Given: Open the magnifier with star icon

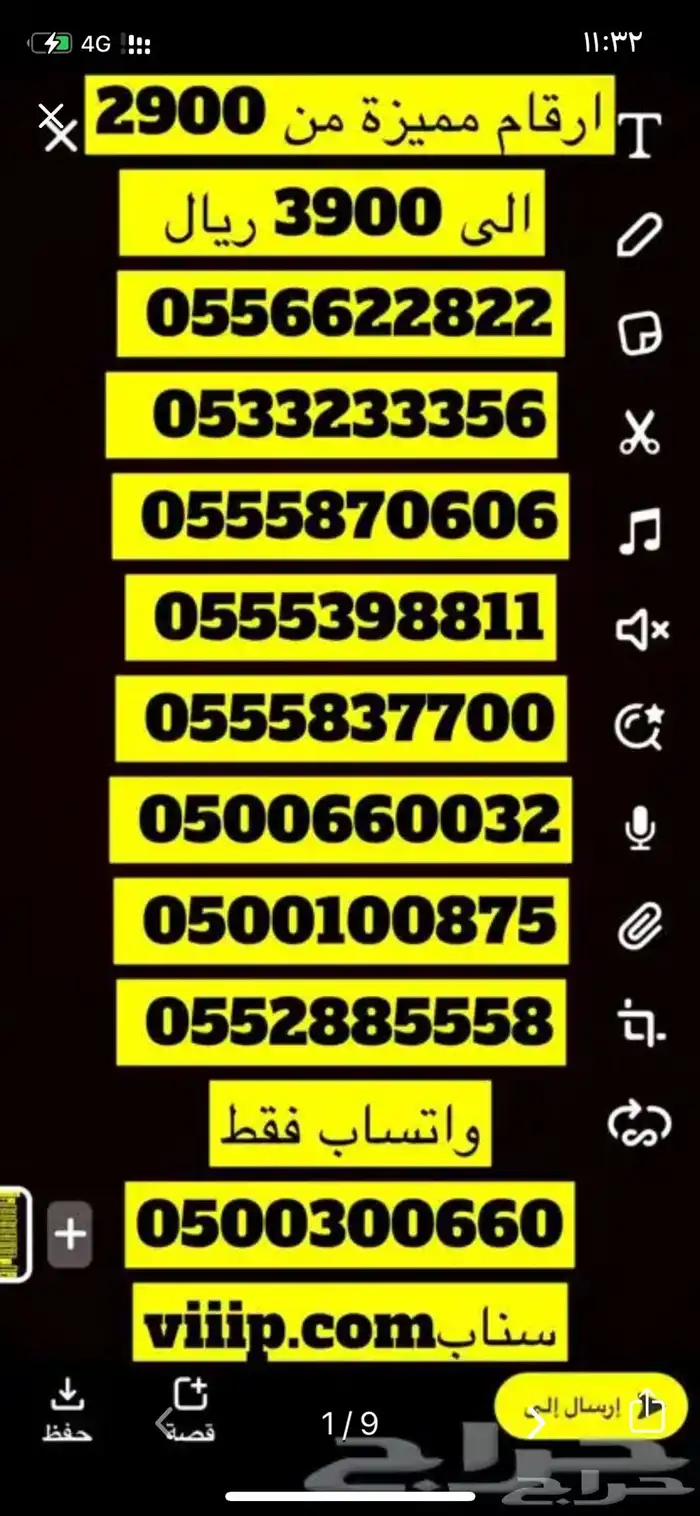Looking at the screenshot, I should pyautogui.click(x=639, y=728).
